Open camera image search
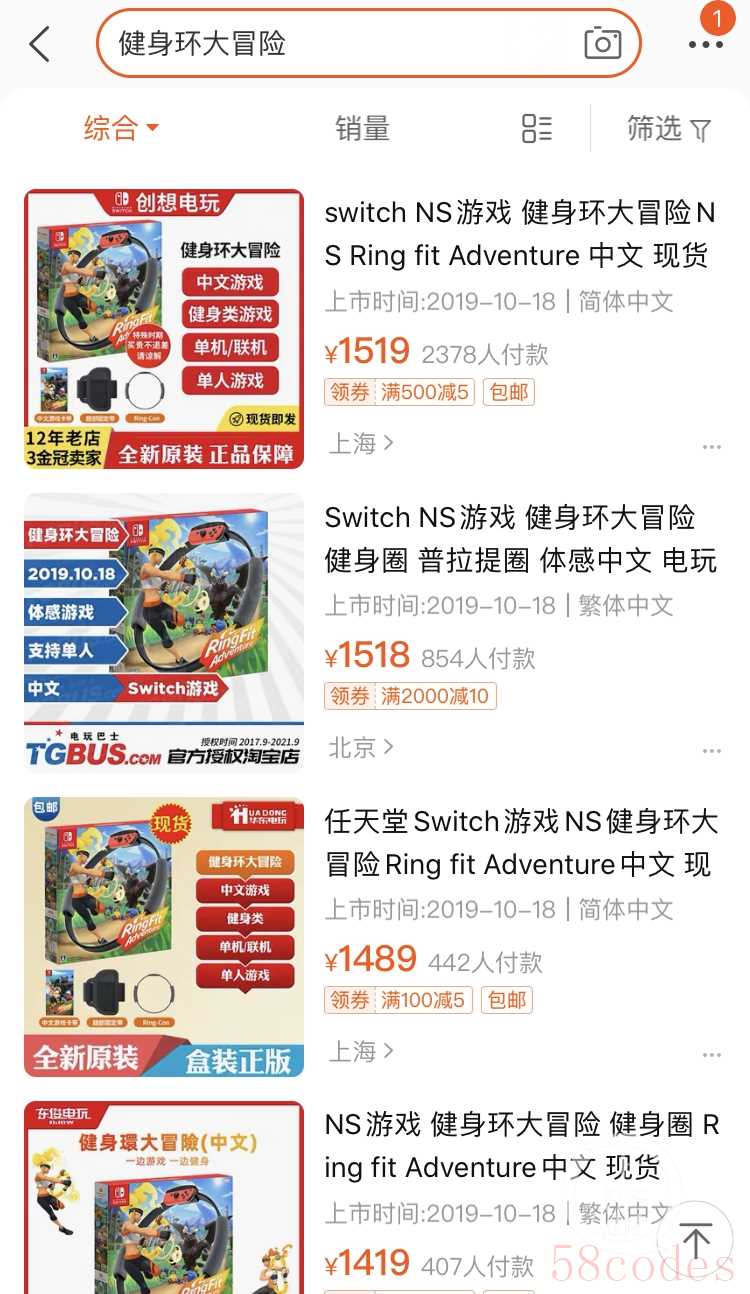Image resolution: width=750 pixels, height=1294 pixels. [602, 43]
